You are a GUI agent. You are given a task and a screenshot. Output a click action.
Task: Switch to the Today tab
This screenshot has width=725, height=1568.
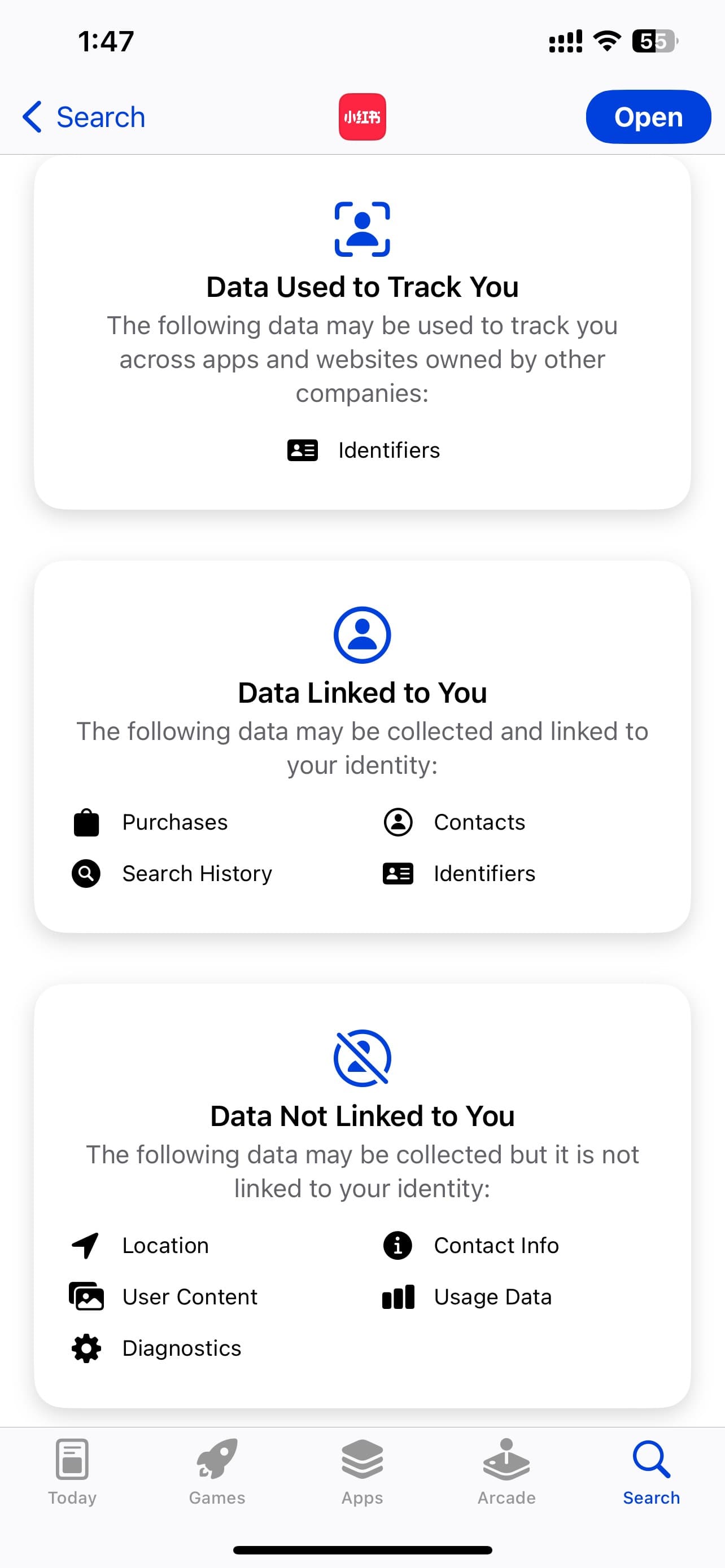[72, 1470]
